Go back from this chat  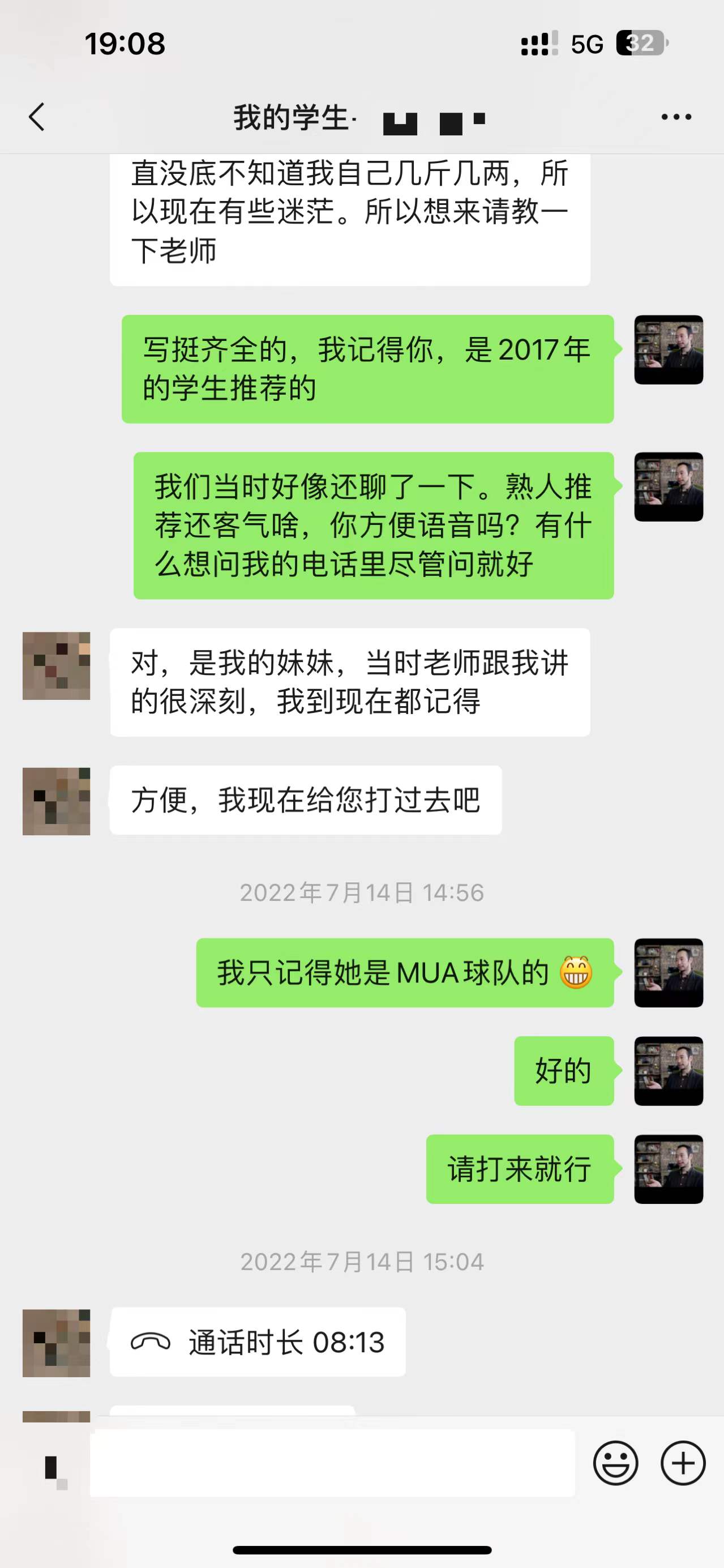37,116
